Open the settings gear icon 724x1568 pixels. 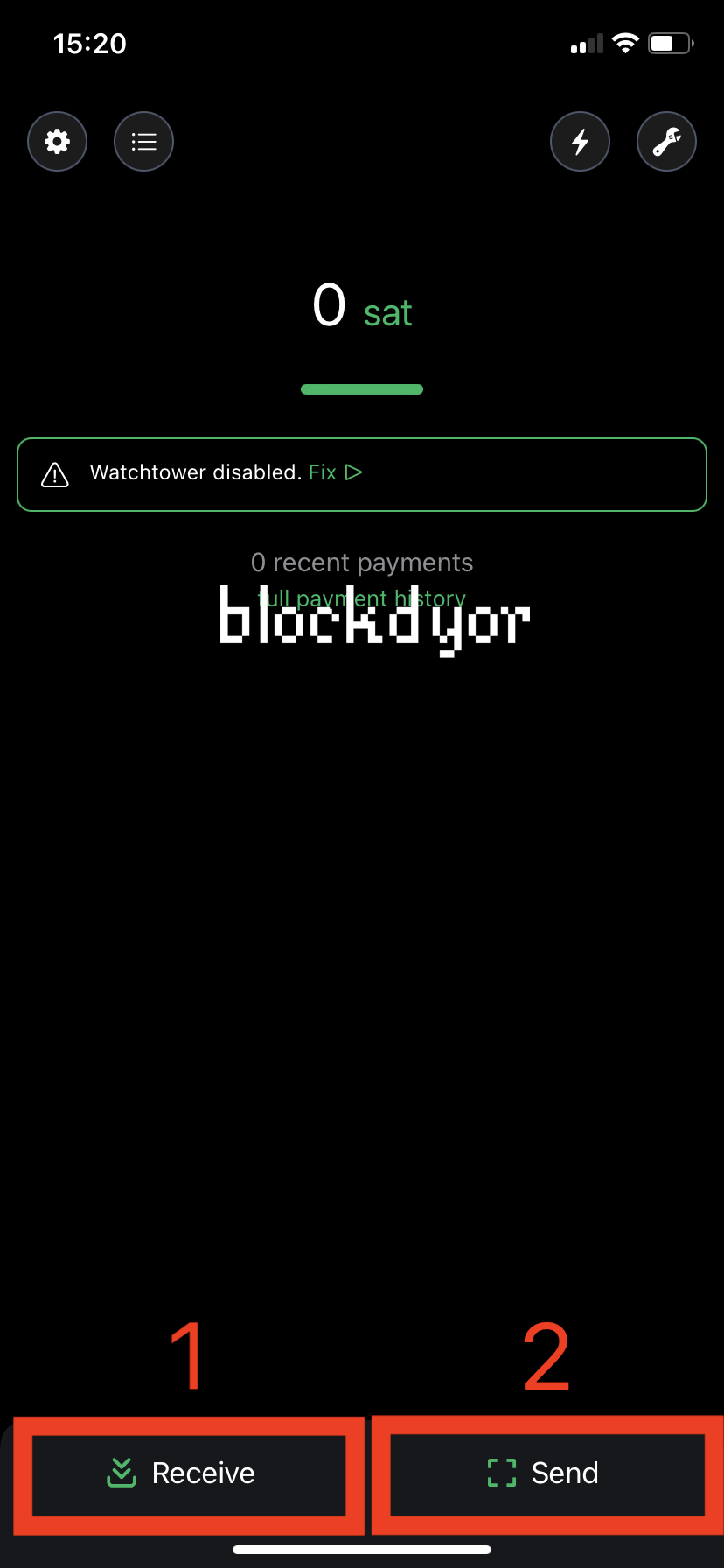point(57,141)
